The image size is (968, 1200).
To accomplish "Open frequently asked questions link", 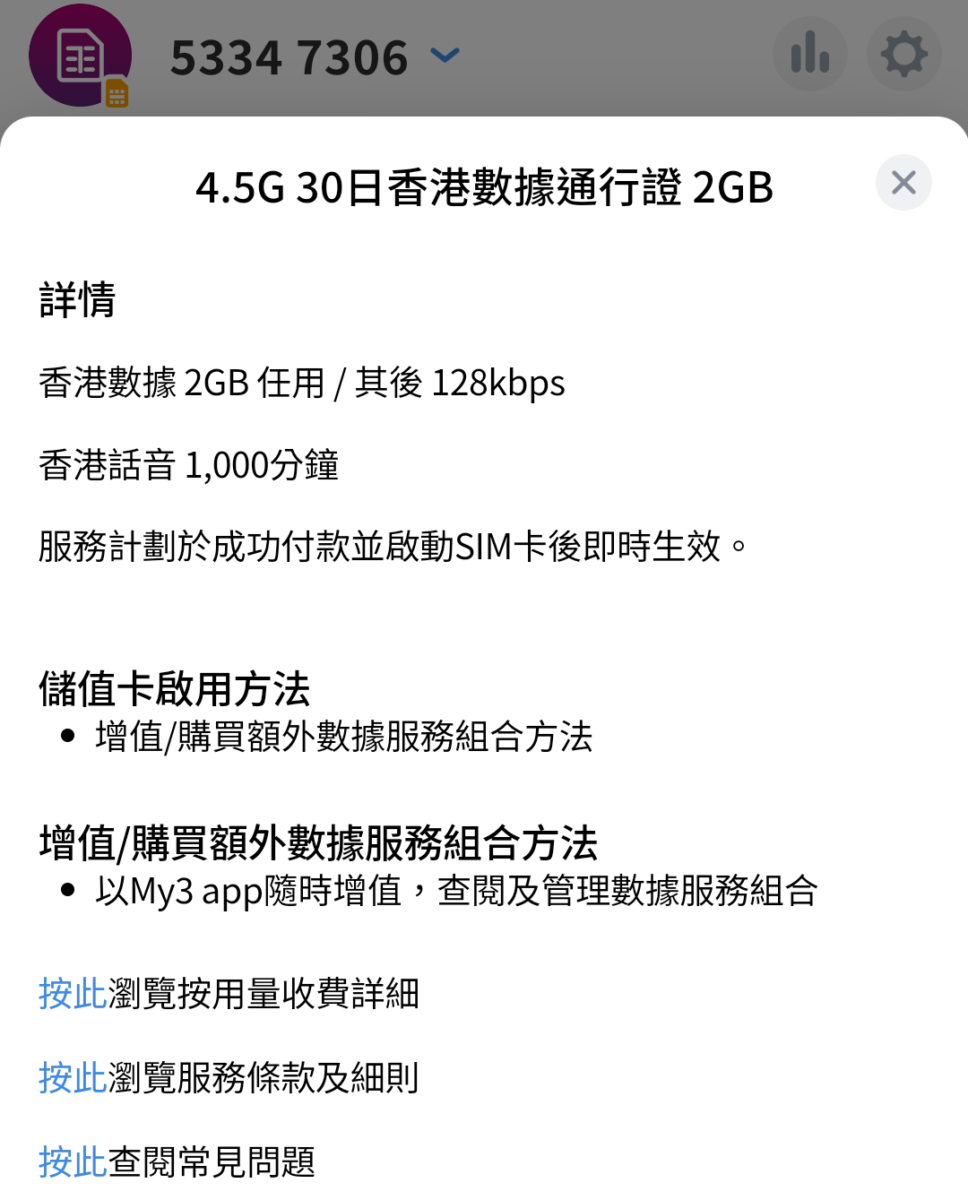I will 72,1162.
